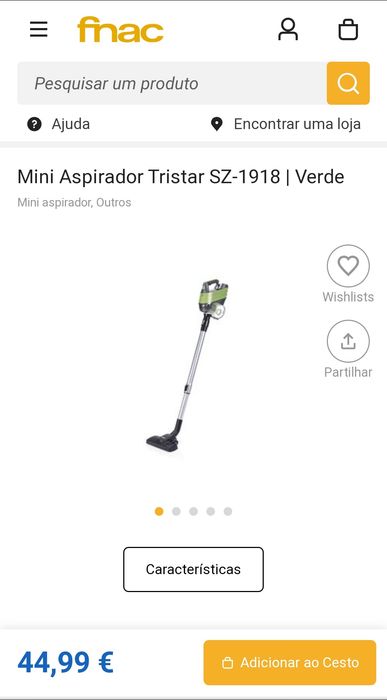Open the user account icon
Image resolution: width=387 pixels, height=700 pixels.
coord(288,29)
